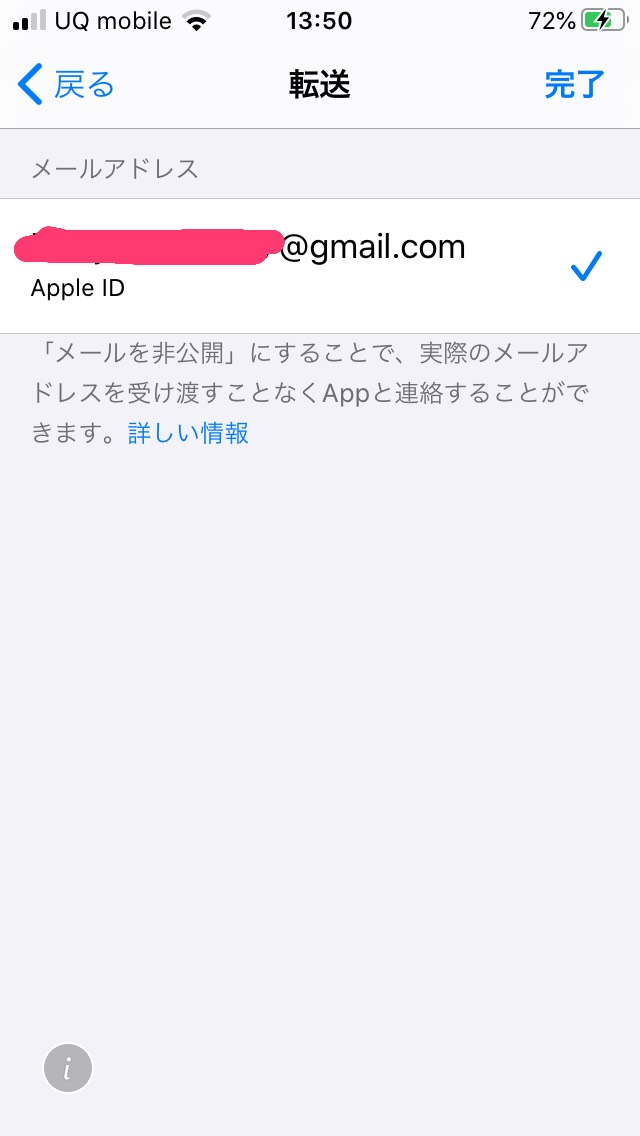Tap 完了 to finish forwarding setup

click(575, 85)
